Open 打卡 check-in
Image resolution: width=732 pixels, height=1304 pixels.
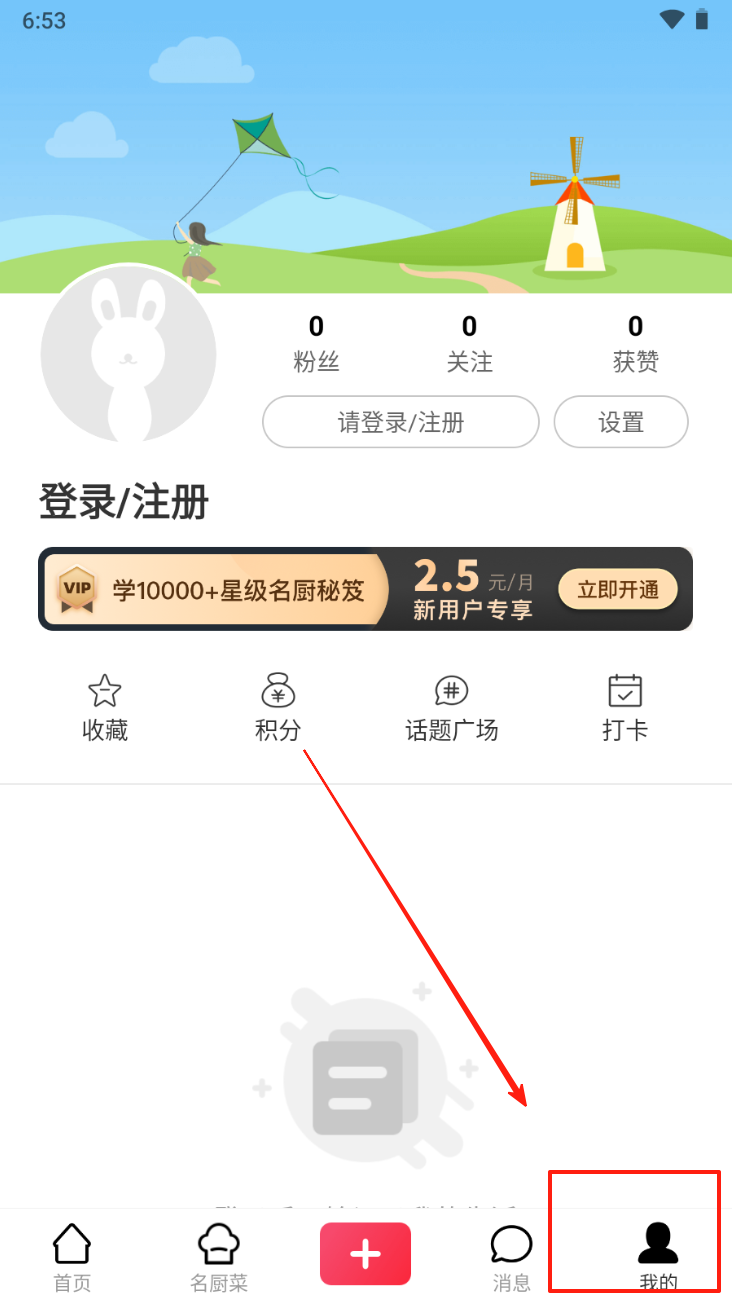[625, 708]
